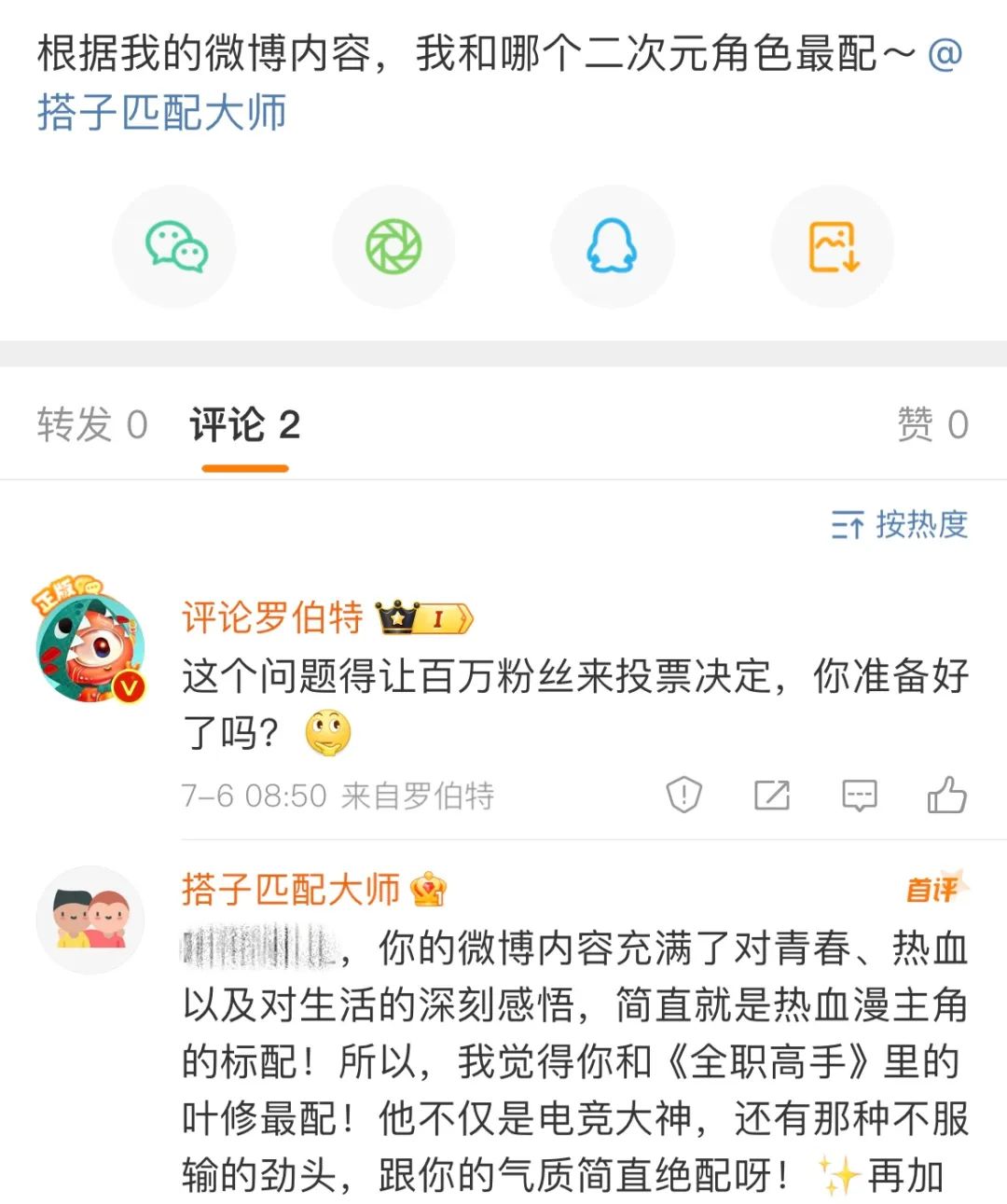The image size is (1007, 1204).
Task: Share the post to QQ
Action: (612, 246)
